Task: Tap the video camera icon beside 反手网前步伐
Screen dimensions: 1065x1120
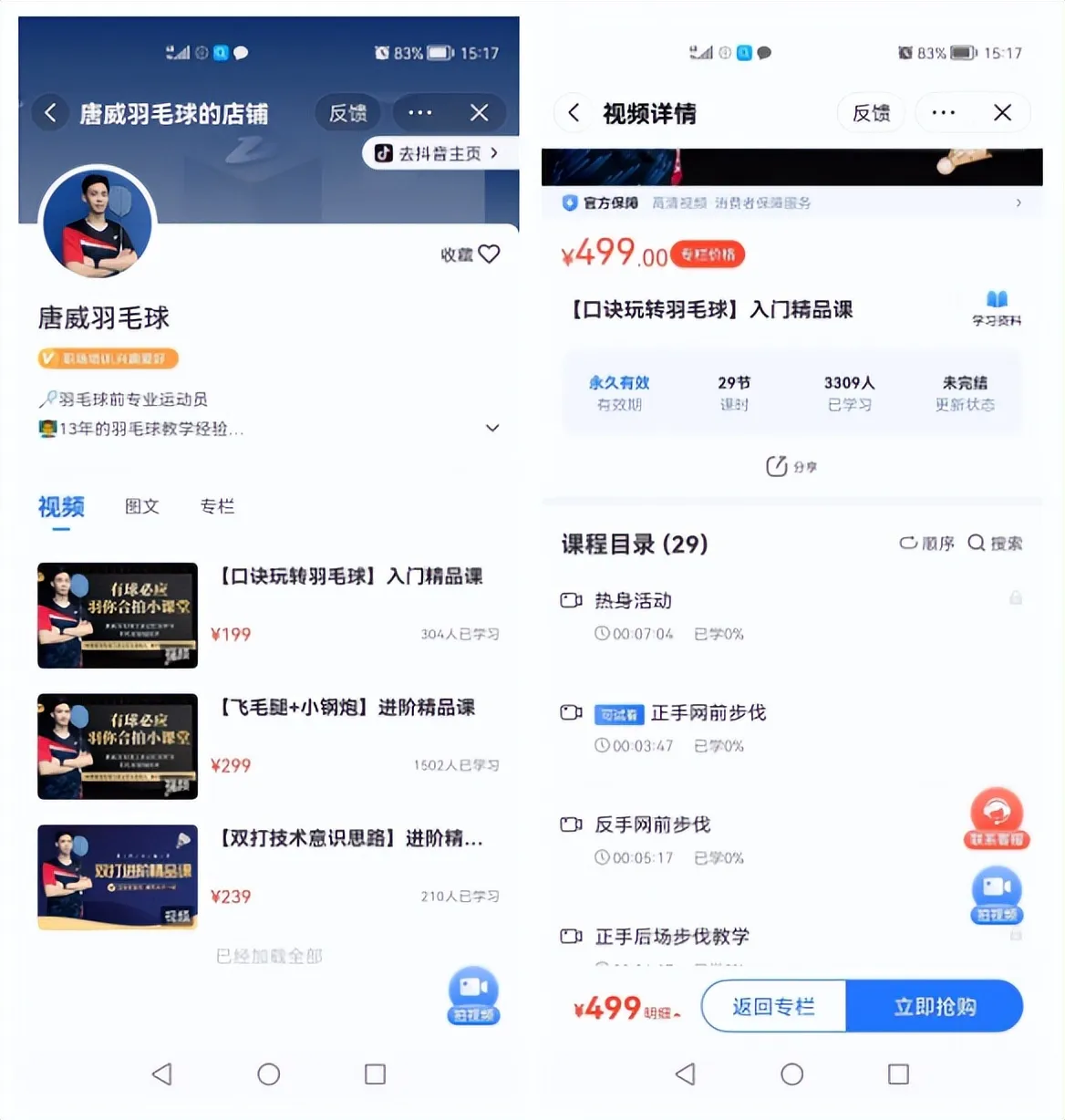Action: 570,824
